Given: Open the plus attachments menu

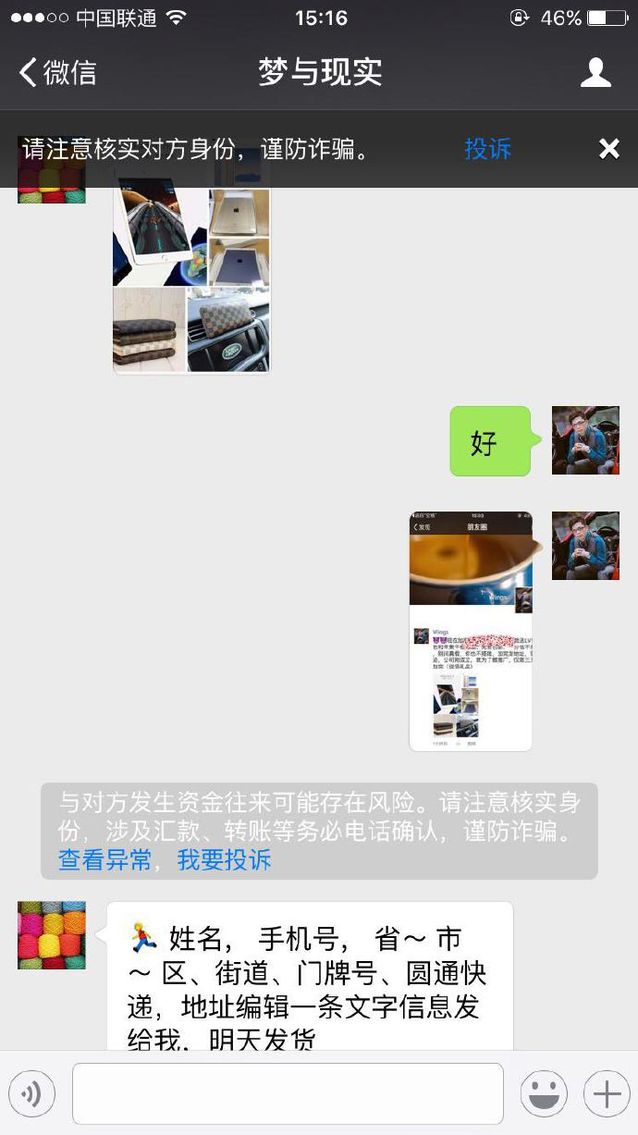Looking at the screenshot, I should tap(607, 1094).
